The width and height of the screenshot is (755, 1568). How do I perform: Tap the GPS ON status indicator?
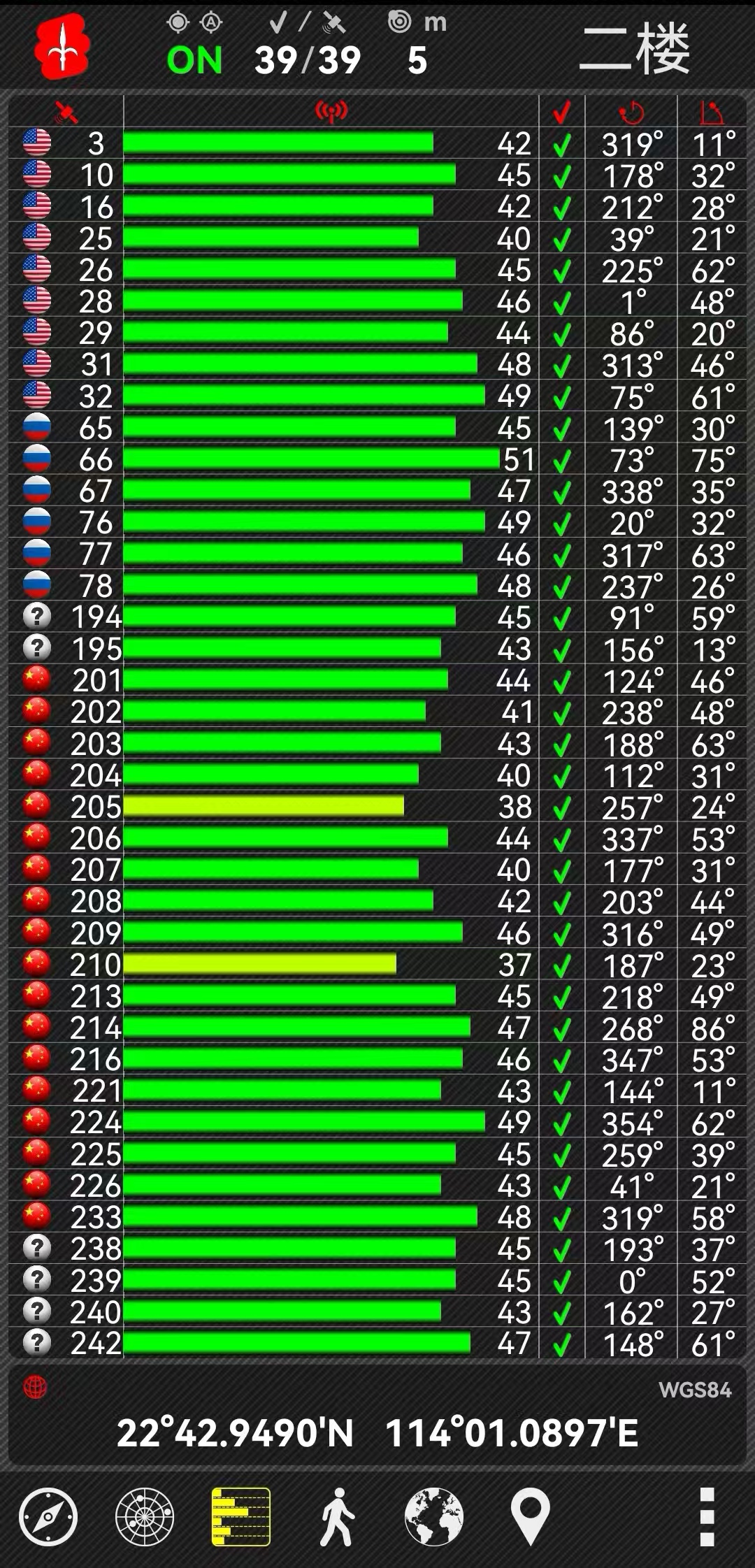click(x=194, y=60)
